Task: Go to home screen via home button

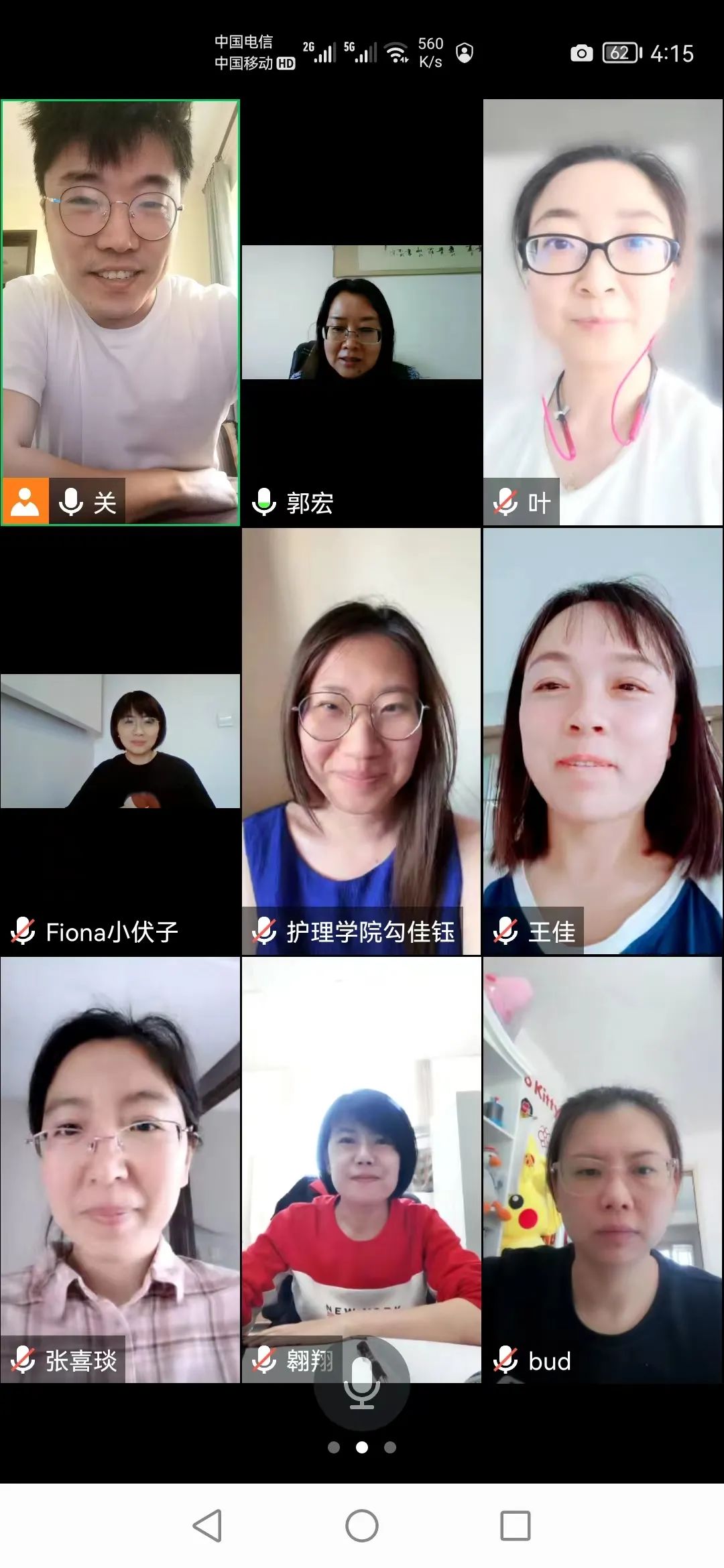Action: point(362,1526)
